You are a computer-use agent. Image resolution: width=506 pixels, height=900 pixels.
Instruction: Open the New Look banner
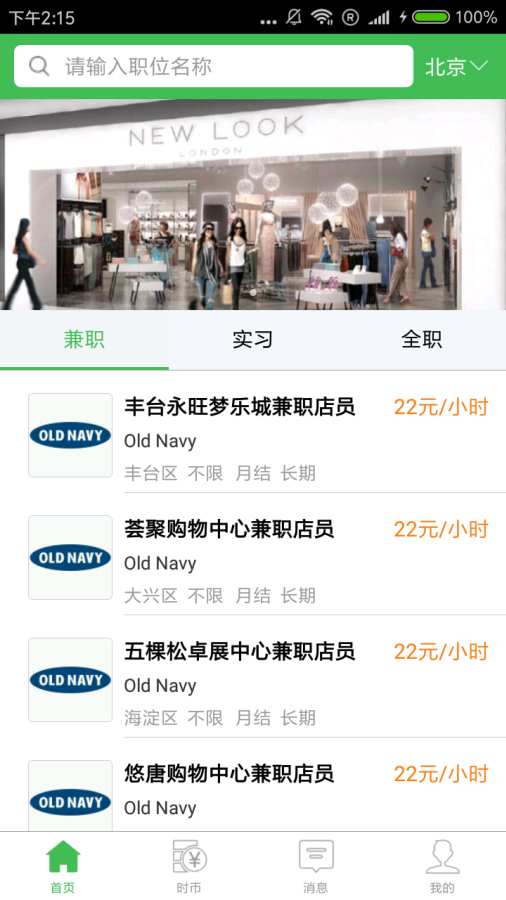tap(253, 205)
